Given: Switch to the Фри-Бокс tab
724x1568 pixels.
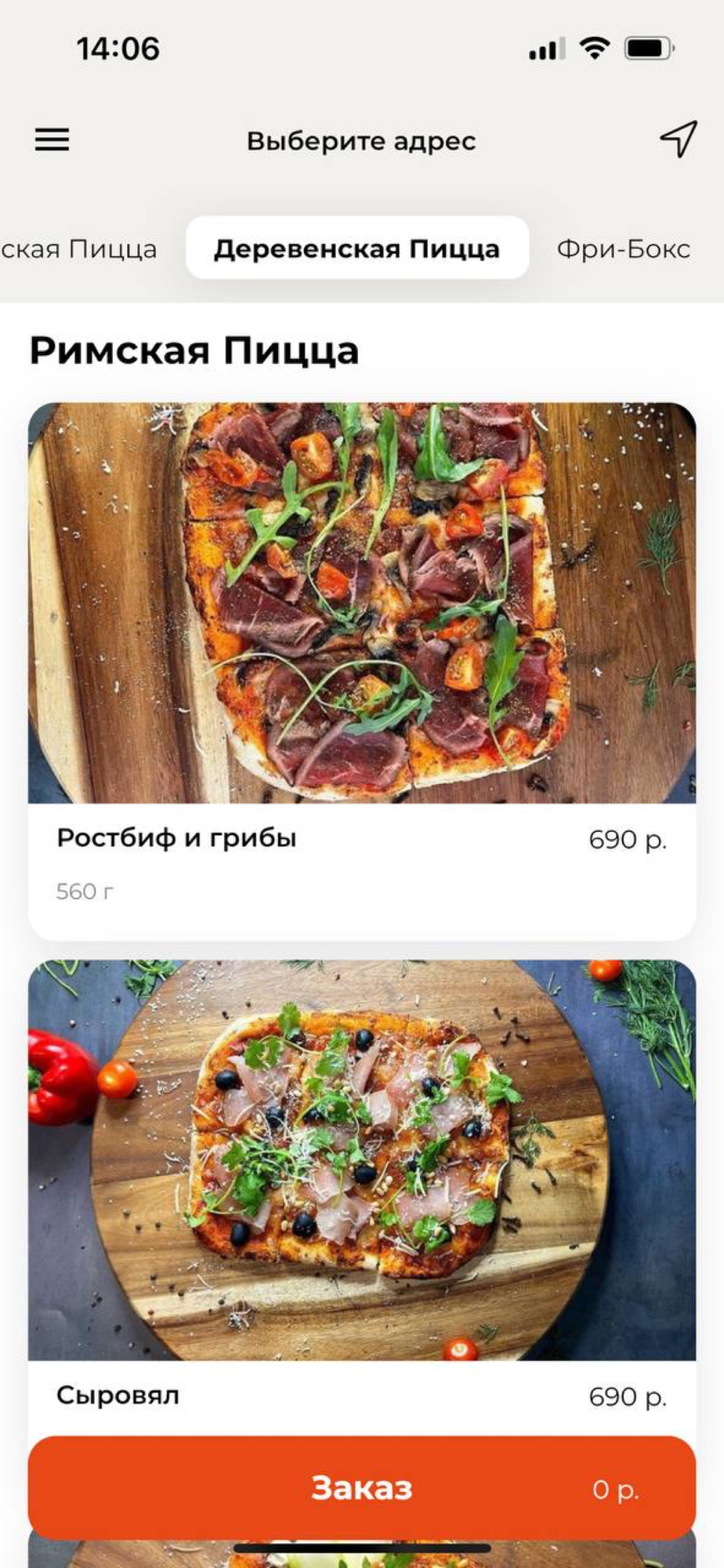Looking at the screenshot, I should 623,249.
